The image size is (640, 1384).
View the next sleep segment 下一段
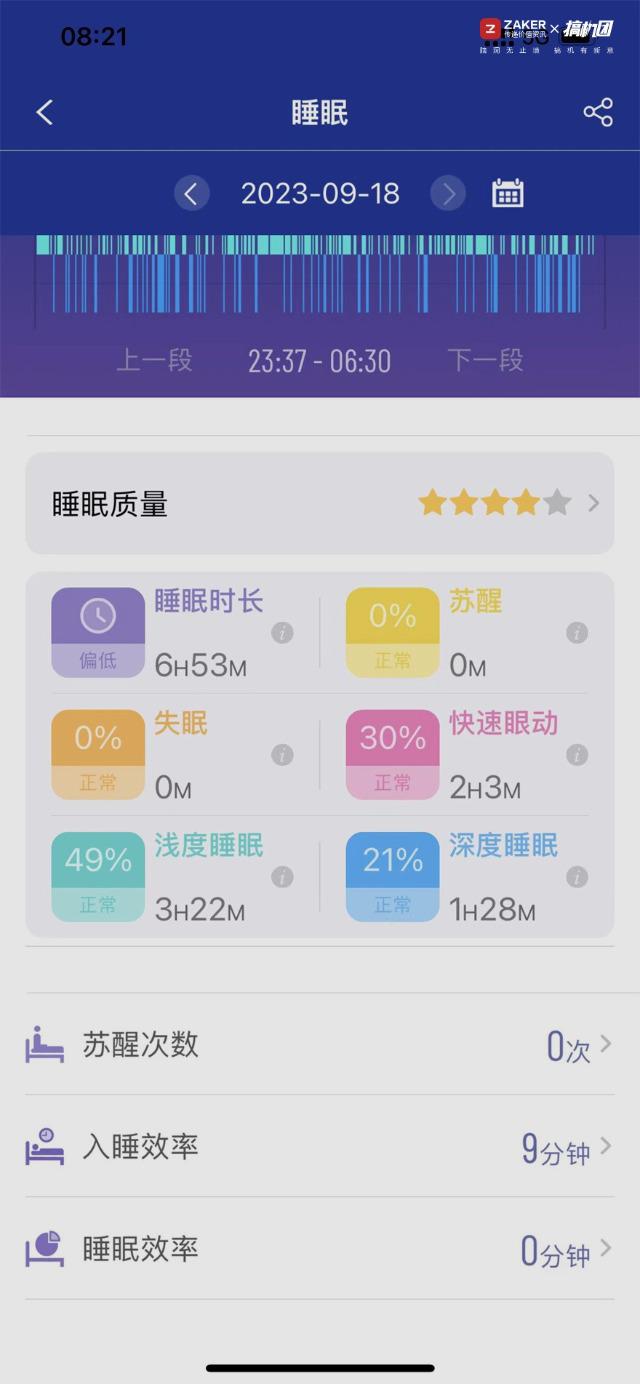[485, 360]
